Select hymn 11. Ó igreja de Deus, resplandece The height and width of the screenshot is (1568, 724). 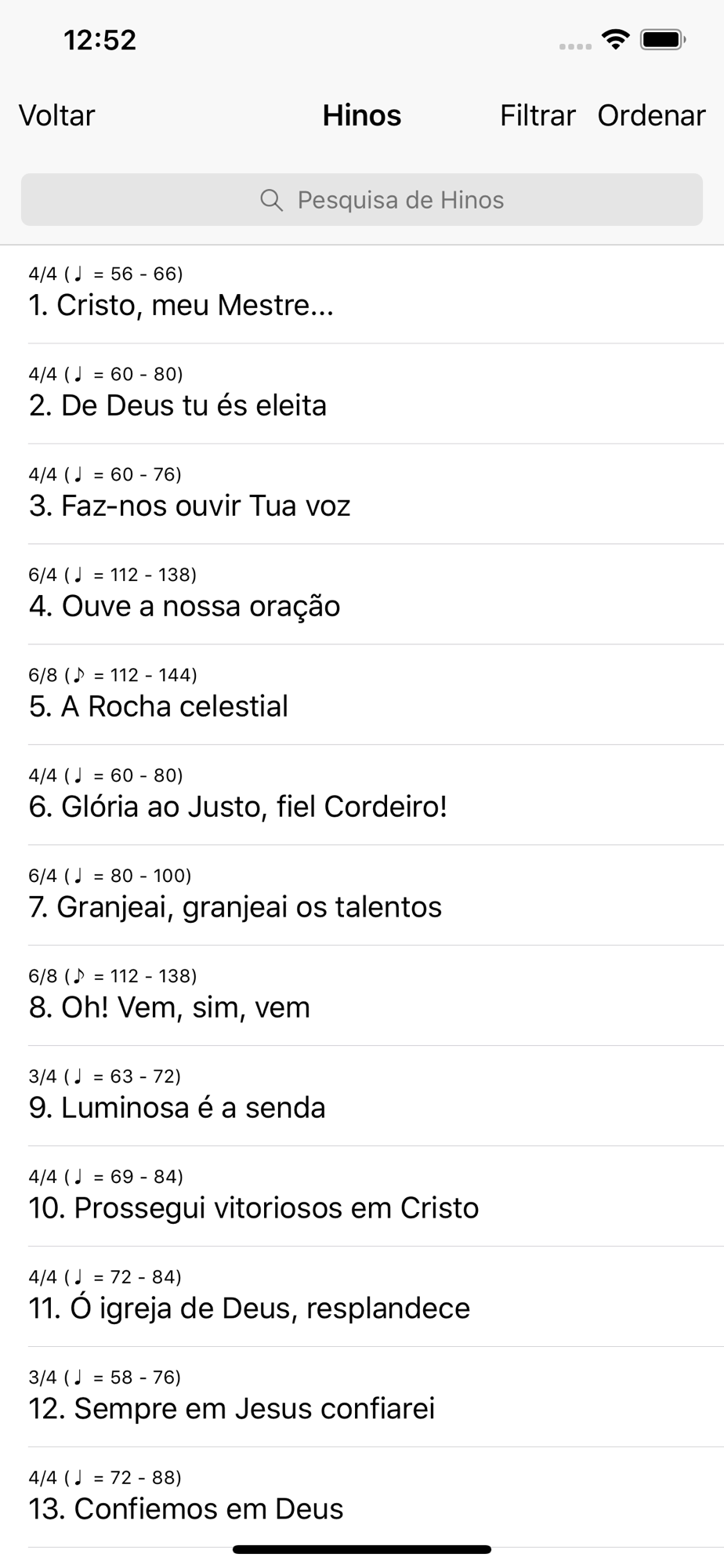pyautogui.click(x=362, y=1298)
